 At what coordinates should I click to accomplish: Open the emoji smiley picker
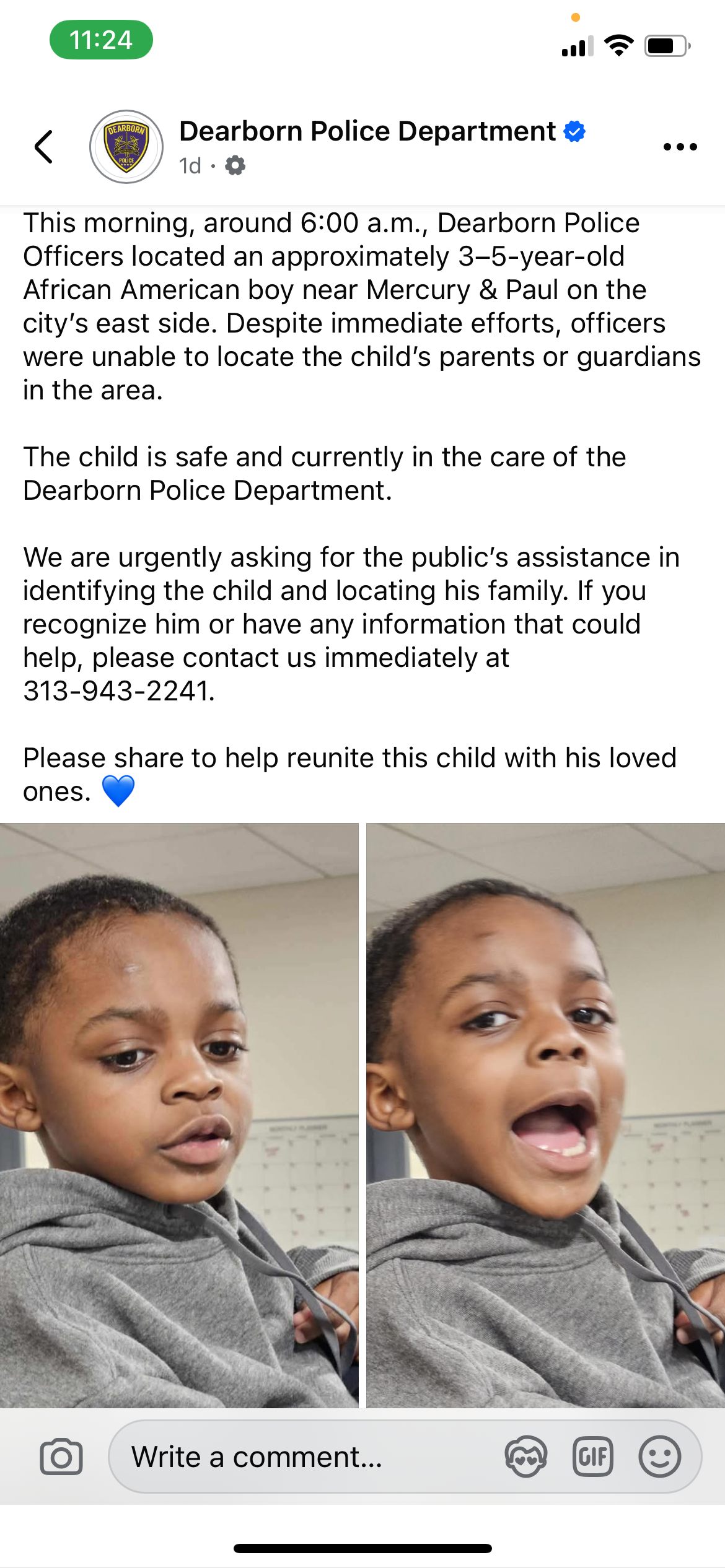point(659,1457)
